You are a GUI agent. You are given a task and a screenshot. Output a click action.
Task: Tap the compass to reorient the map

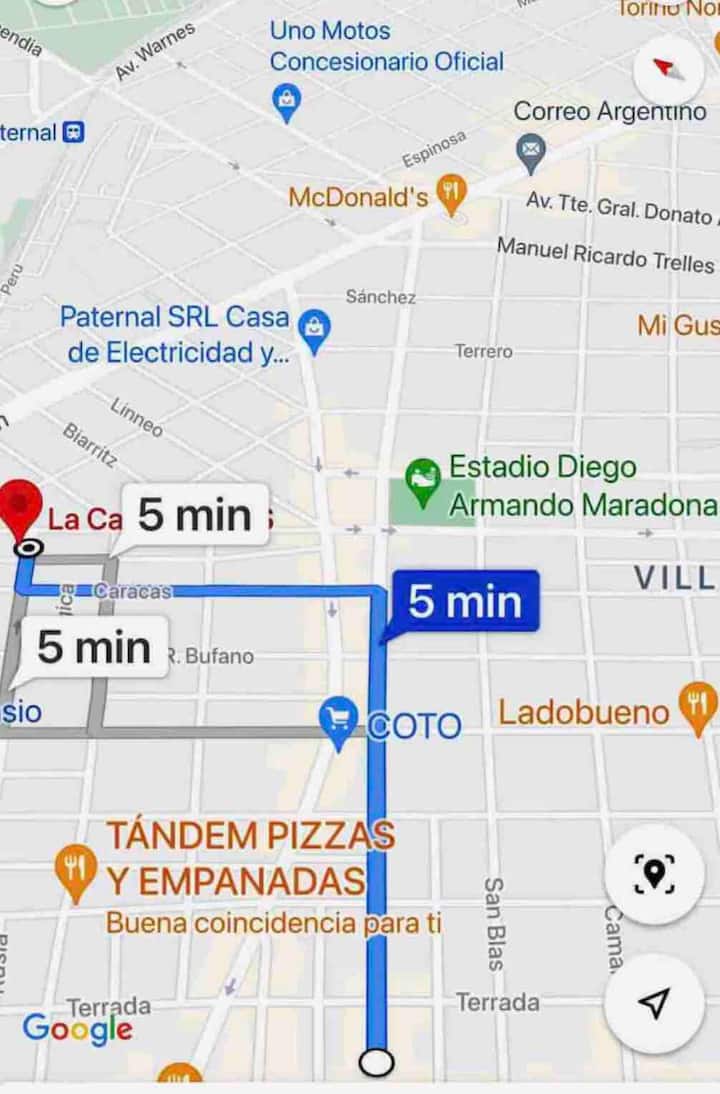pyautogui.click(x=669, y=68)
